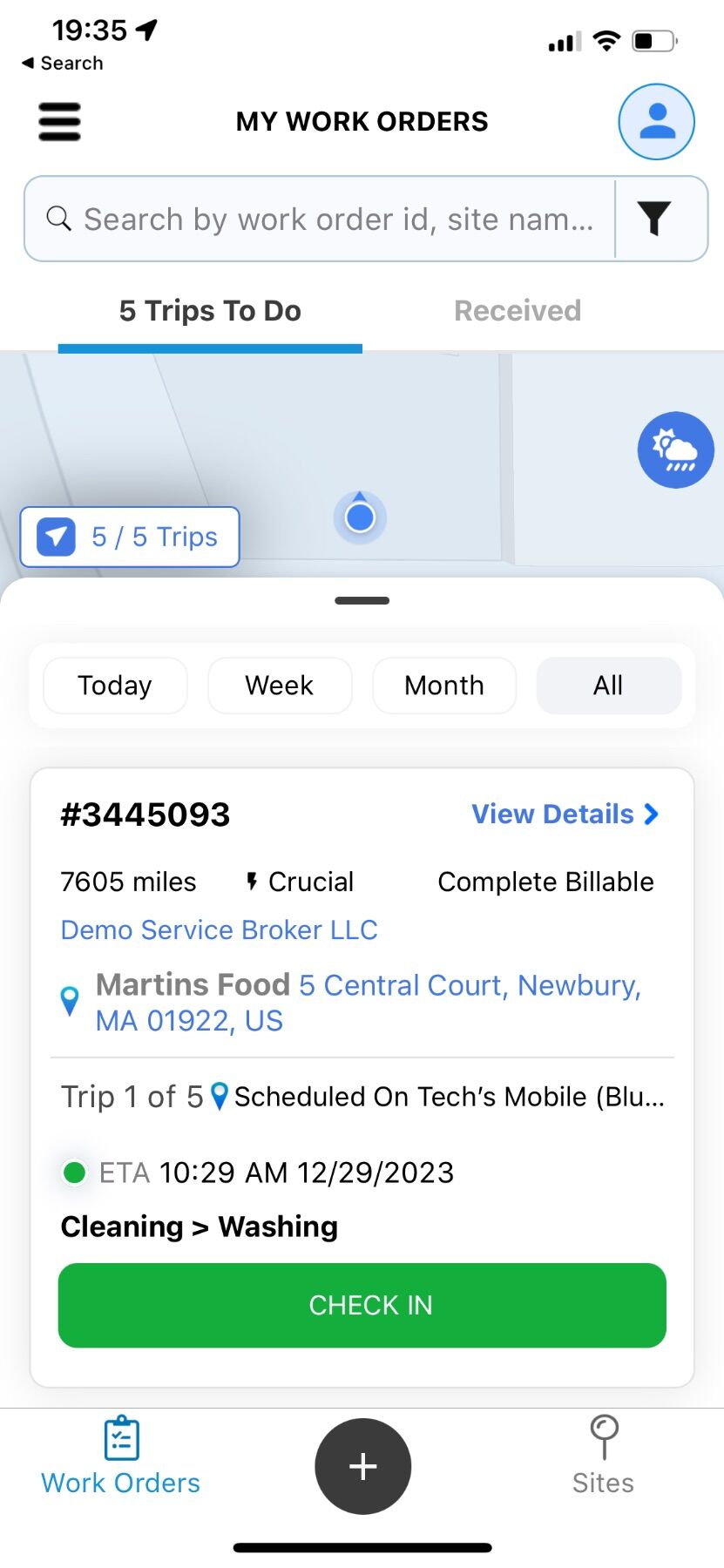Return to Search via back breadcrumb

tap(63, 63)
